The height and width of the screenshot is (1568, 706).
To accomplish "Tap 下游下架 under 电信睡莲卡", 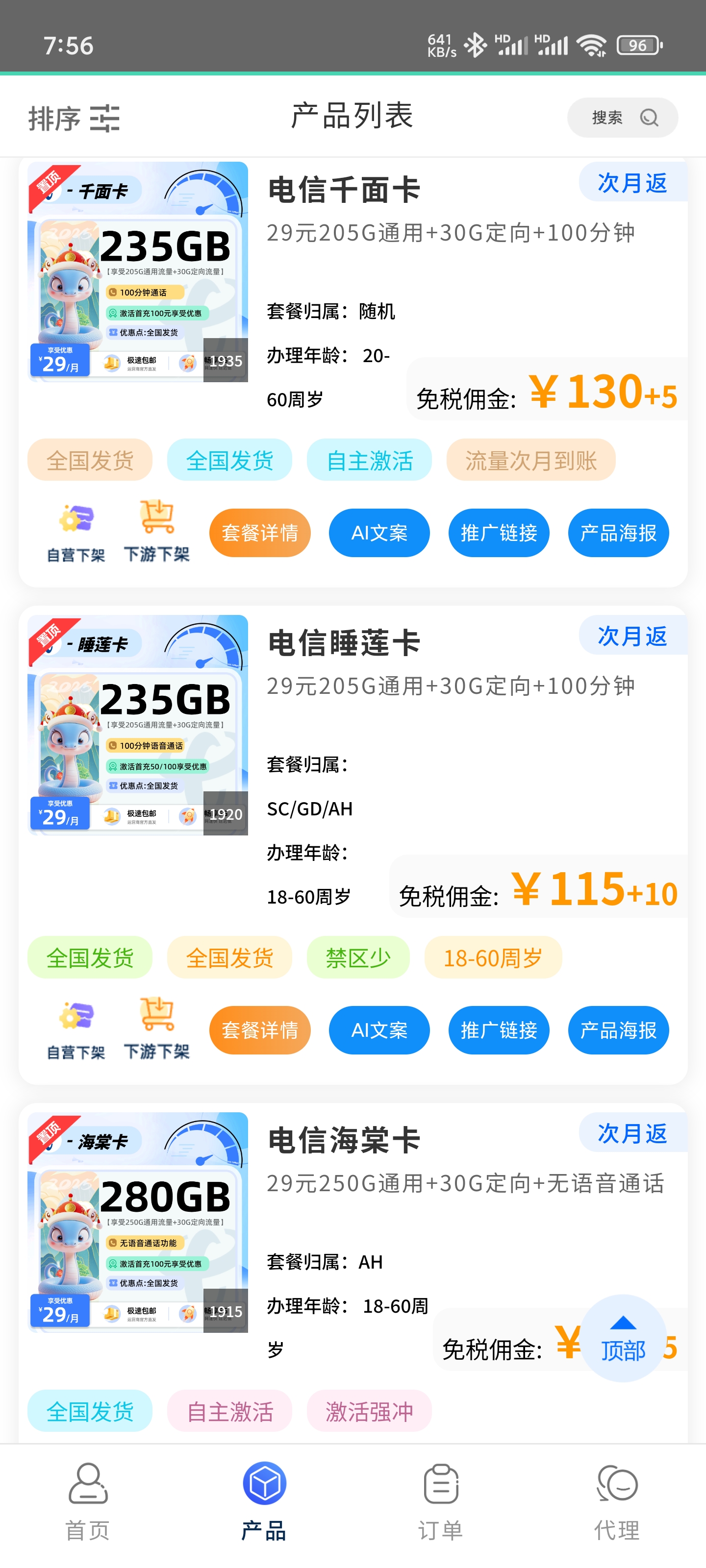I will 156,1029.
